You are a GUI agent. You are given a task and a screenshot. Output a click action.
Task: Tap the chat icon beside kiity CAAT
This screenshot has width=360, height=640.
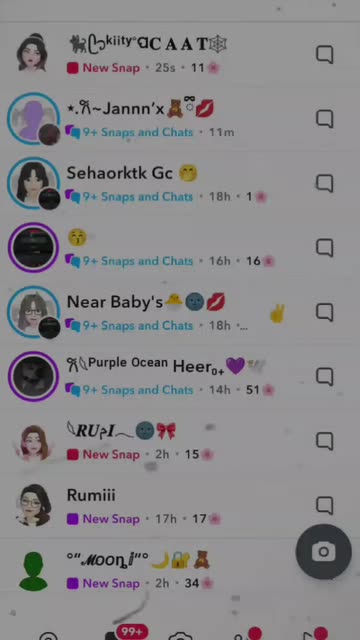pos(325,54)
